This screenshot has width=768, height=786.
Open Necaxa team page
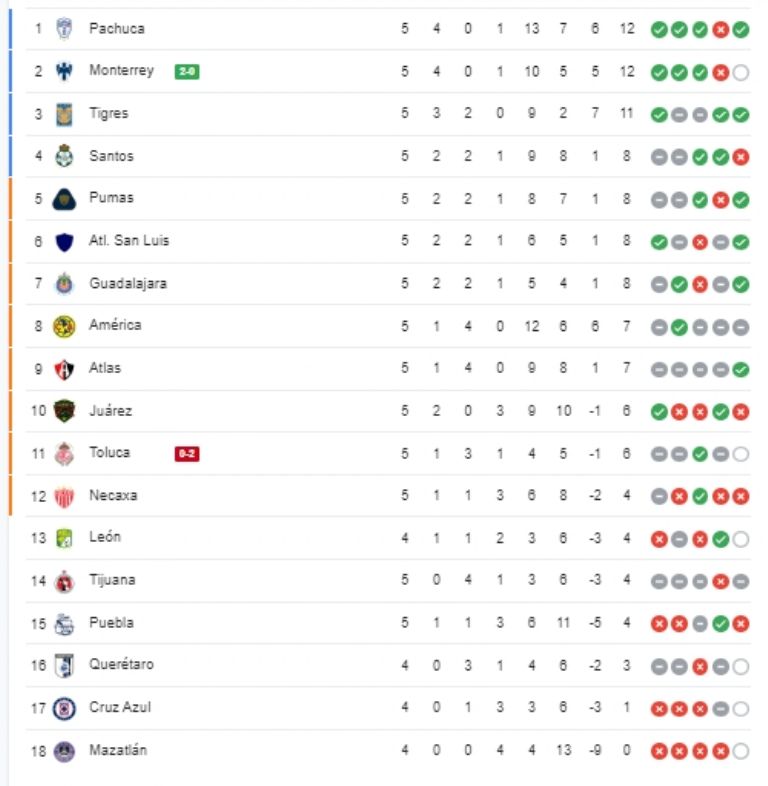click(x=113, y=495)
